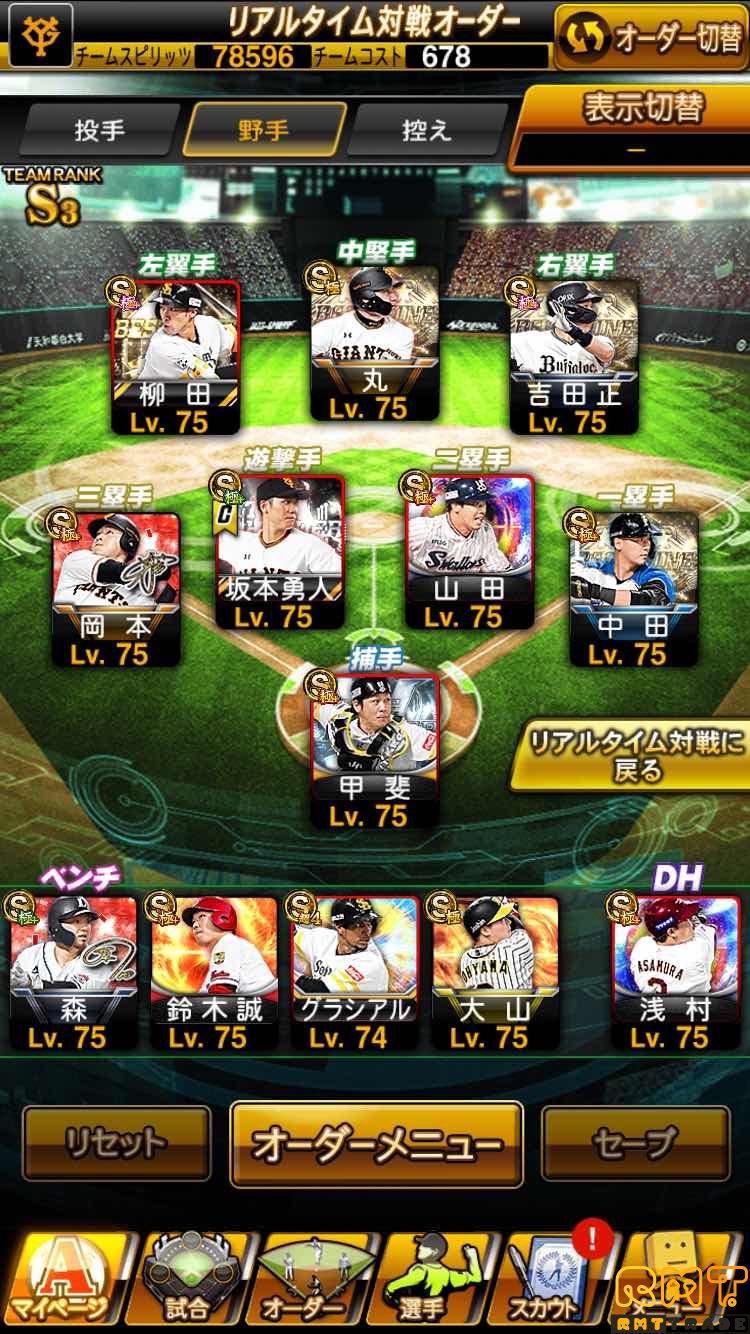The width and height of the screenshot is (750, 1334).
Task: Tap the リセット button
Action: [x=116, y=1143]
